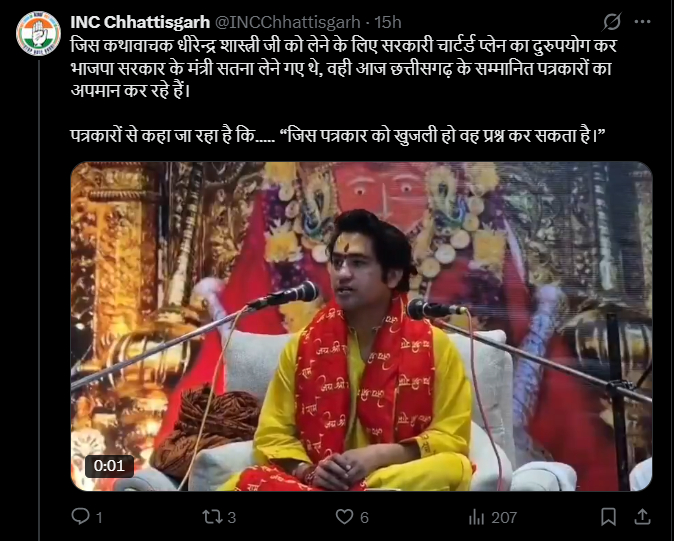Image resolution: width=674 pixels, height=541 pixels.
Task: Repost this tweet
Action: (219, 517)
